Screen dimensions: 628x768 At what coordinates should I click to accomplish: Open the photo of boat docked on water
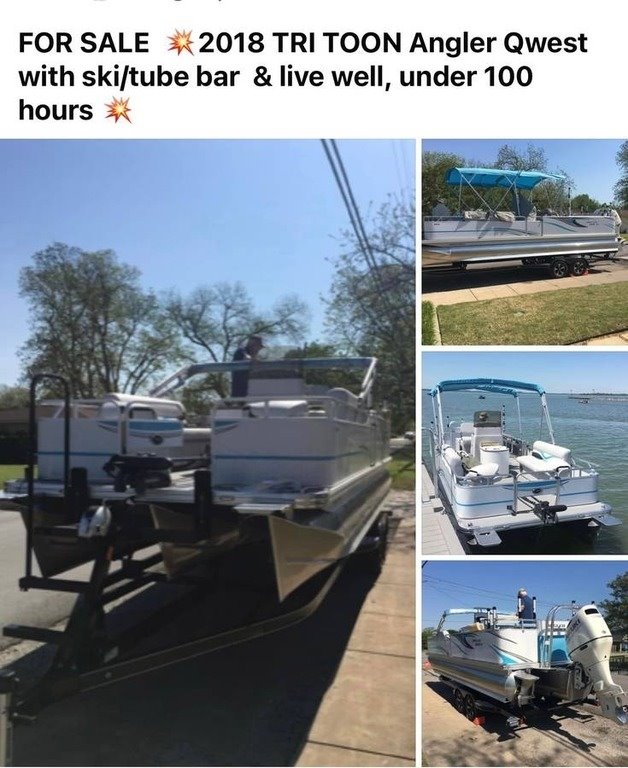click(524, 452)
